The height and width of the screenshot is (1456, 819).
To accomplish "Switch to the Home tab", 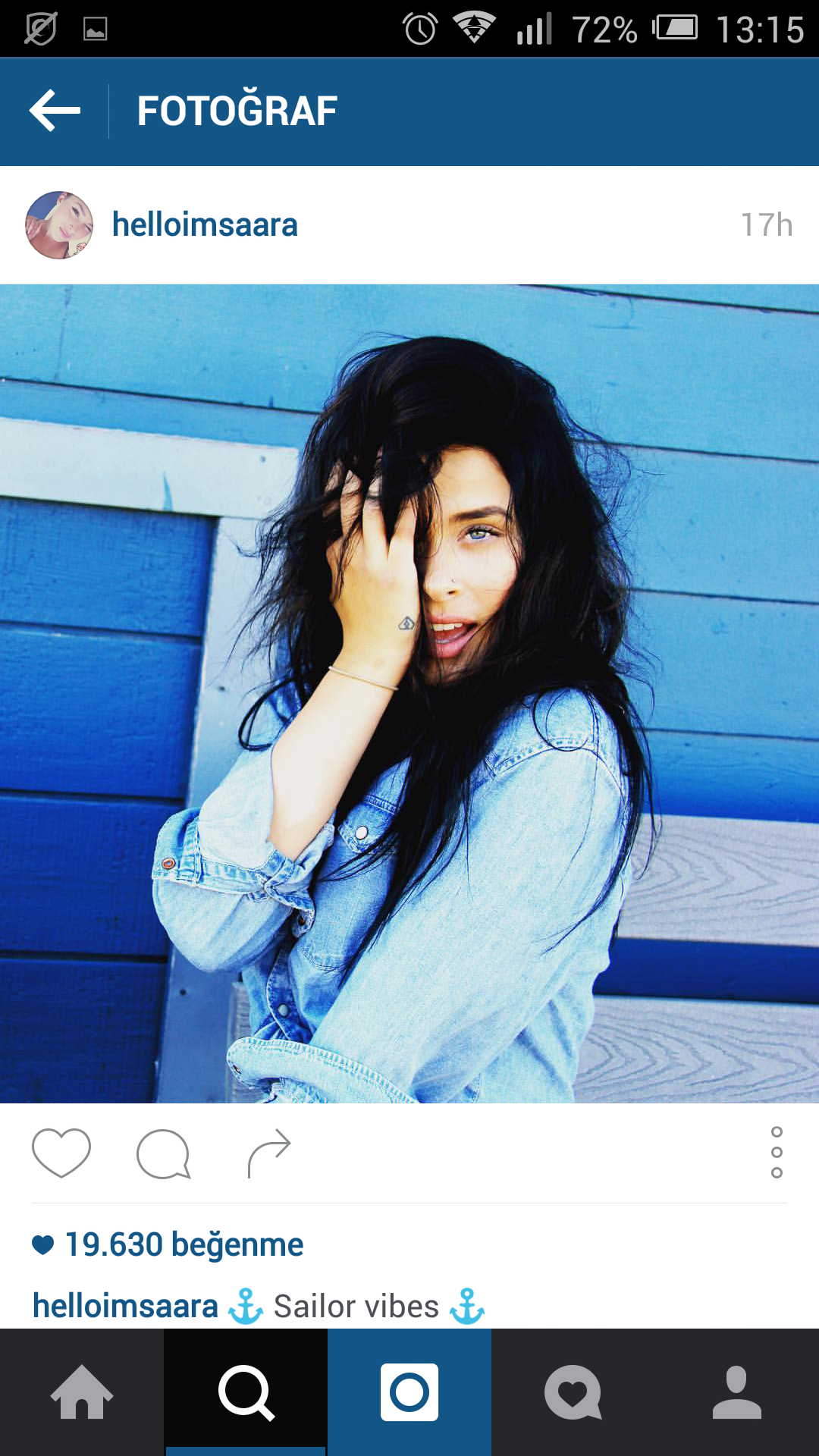I will 82,1392.
